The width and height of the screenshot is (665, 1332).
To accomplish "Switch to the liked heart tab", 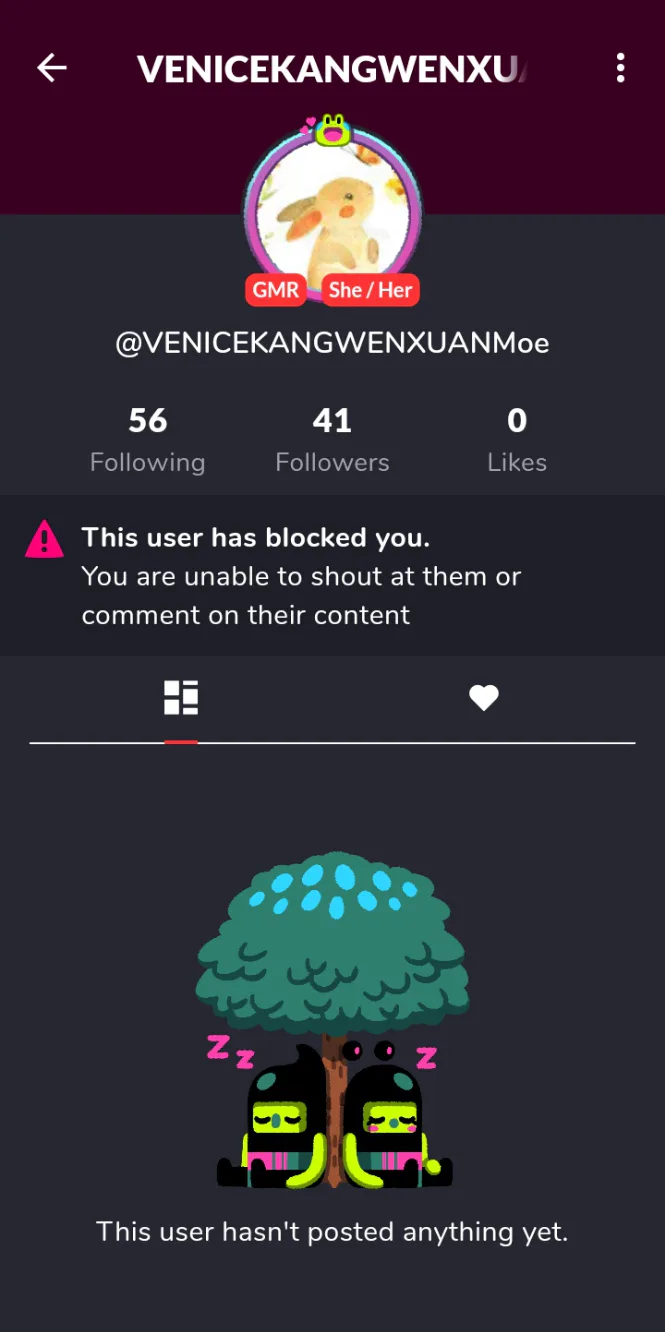I will click(484, 698).
